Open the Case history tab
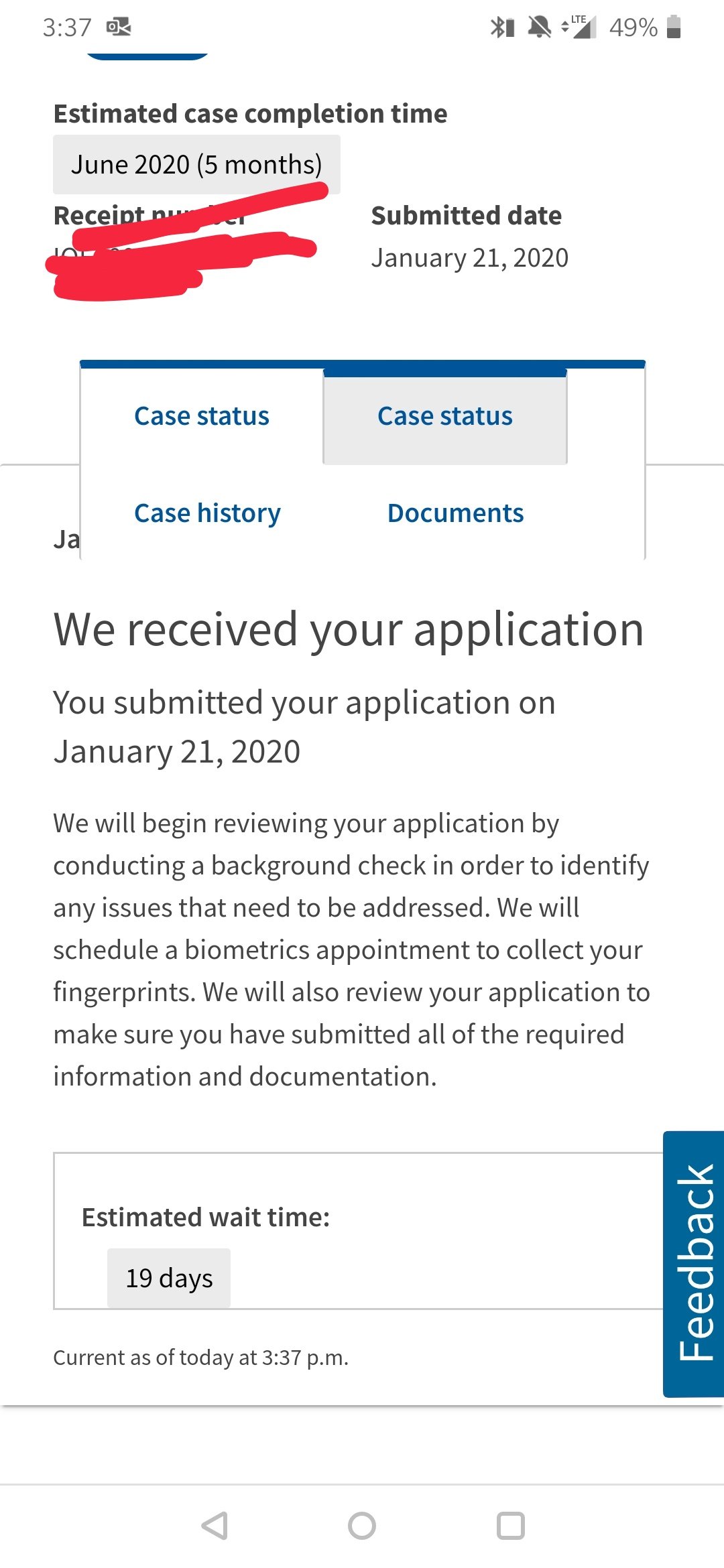This screenshot has height=1568, width=724. tap(207, 513)
